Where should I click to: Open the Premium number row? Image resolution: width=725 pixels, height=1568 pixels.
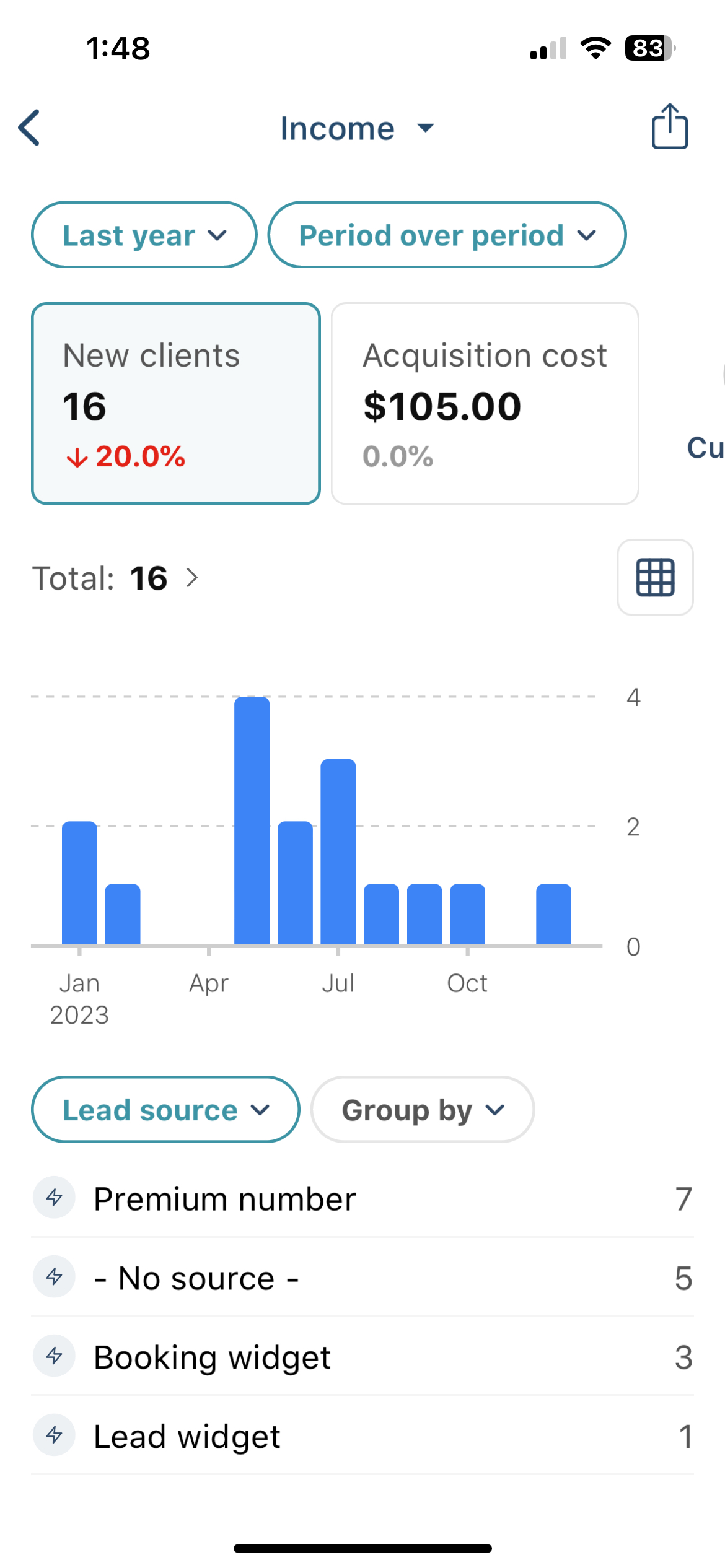(x=362, y=1198)
